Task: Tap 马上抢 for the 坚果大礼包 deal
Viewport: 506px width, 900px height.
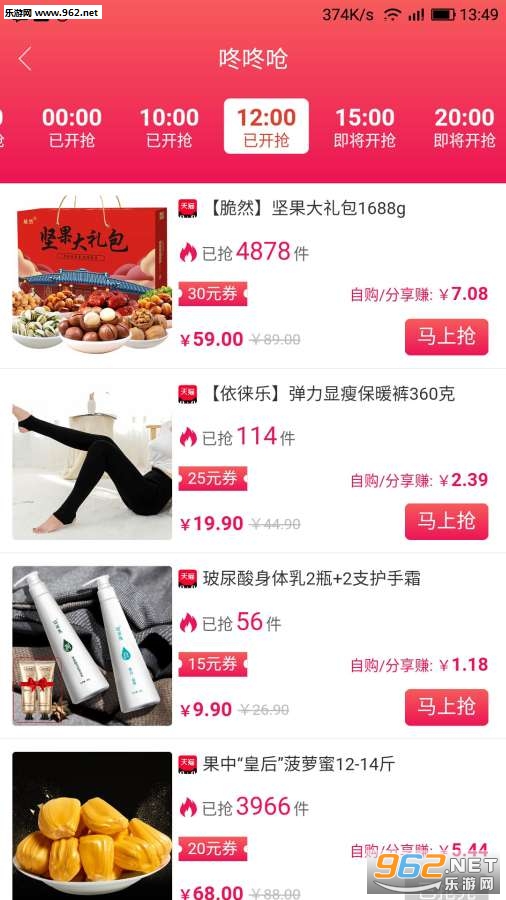Action: coord(446,337)
